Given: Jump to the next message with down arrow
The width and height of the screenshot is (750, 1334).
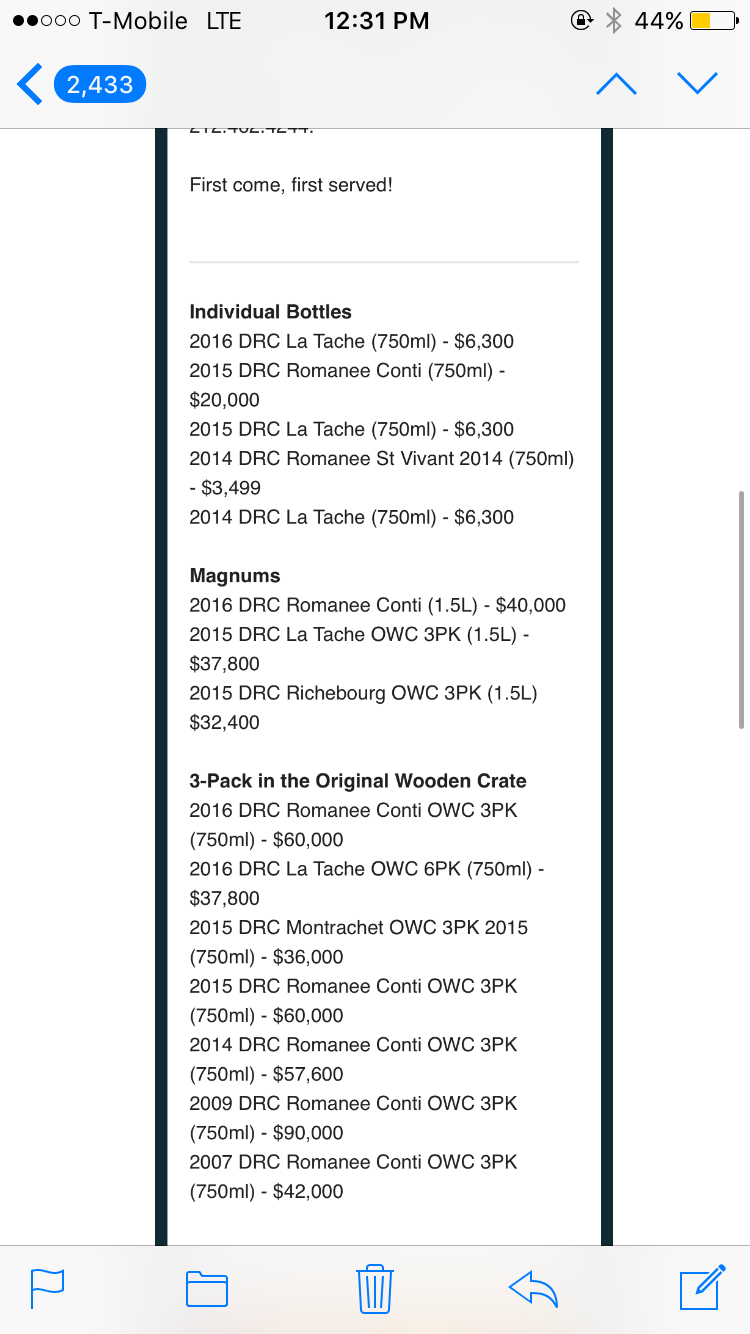Looking at the screenshot, I should pyautogui.click(x=697, y=84).
